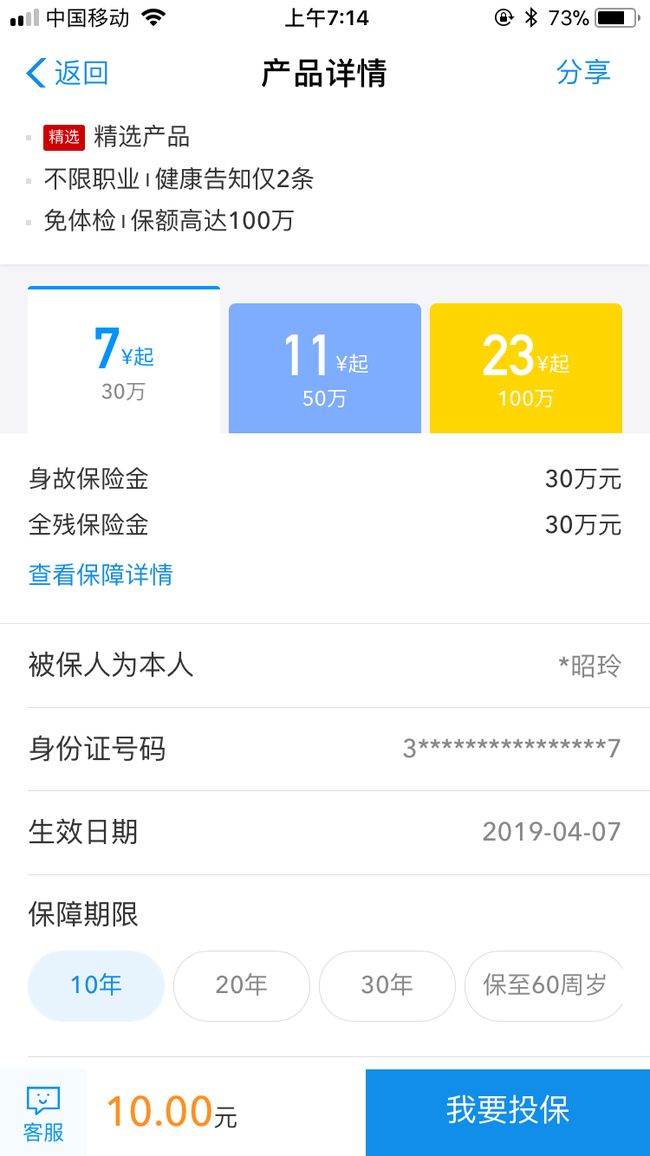Open the 查看保障详情 link

[x=100, y=574]
